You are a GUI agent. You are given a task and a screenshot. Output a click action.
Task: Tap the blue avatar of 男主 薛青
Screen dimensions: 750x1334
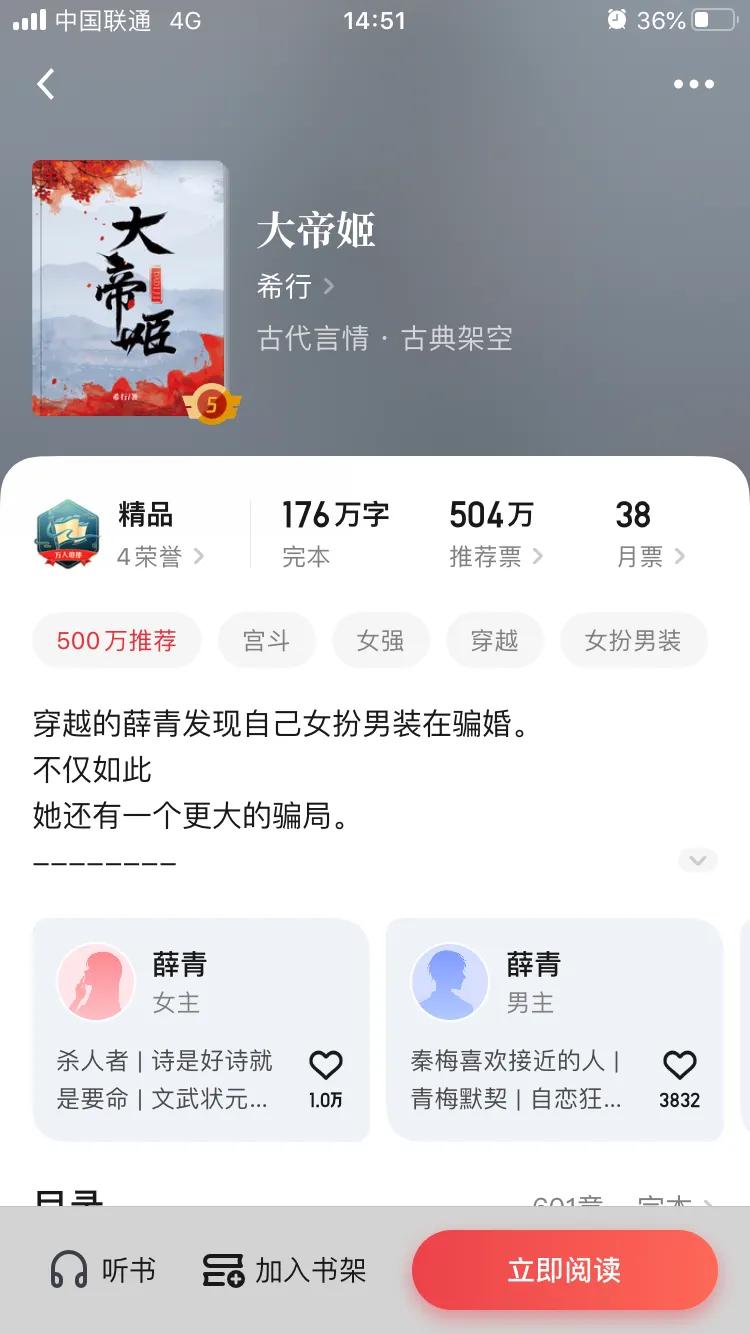click(x=449, y=981)
